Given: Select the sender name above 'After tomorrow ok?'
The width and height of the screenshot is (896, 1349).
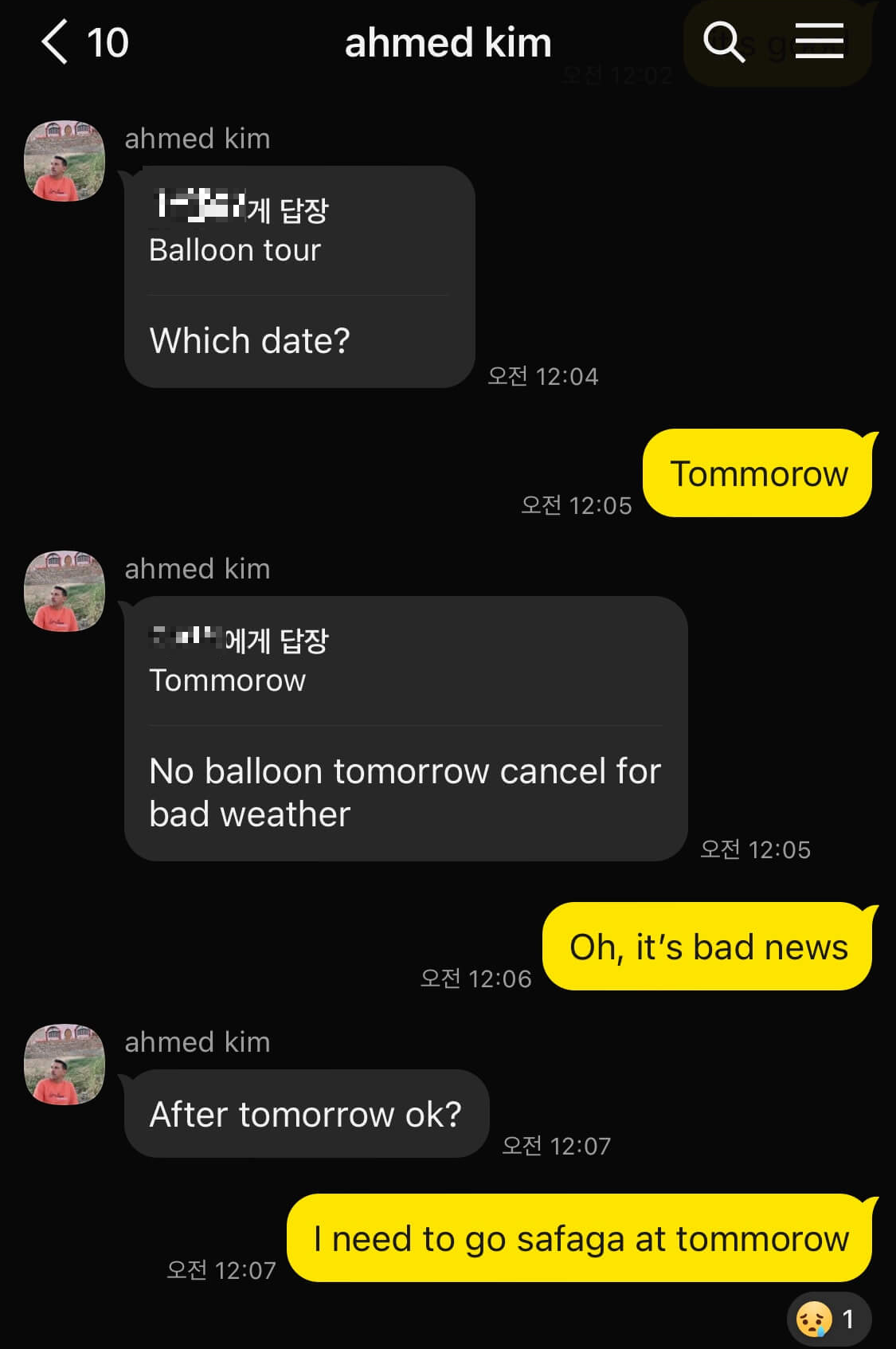Looking at the screenshot, I should (197, 1042).
